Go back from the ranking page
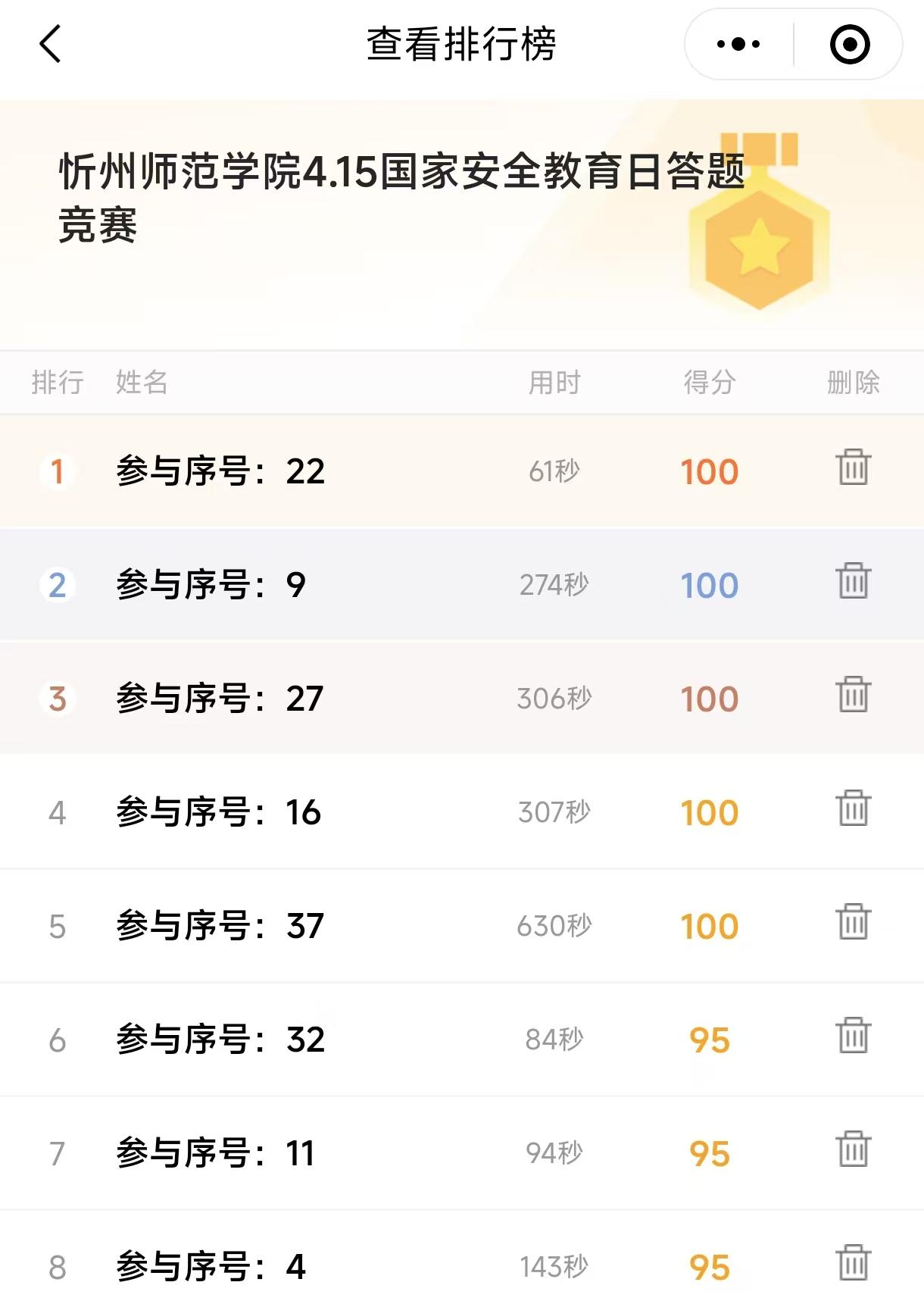 pyautogui.click(x=50, y=44)
